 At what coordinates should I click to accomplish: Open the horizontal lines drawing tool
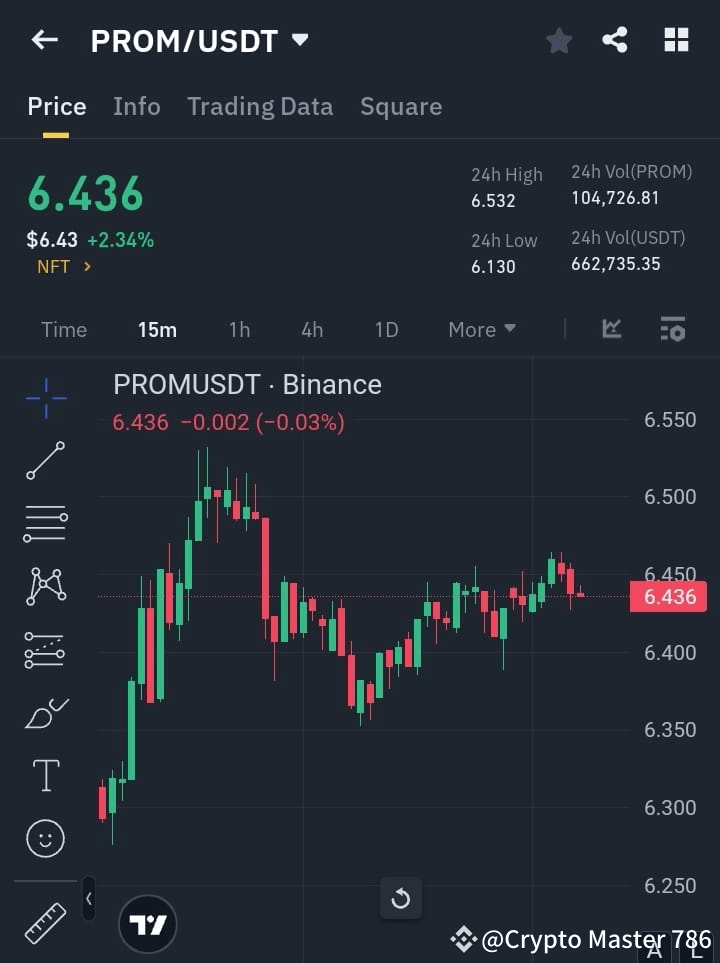click(44, 524)
